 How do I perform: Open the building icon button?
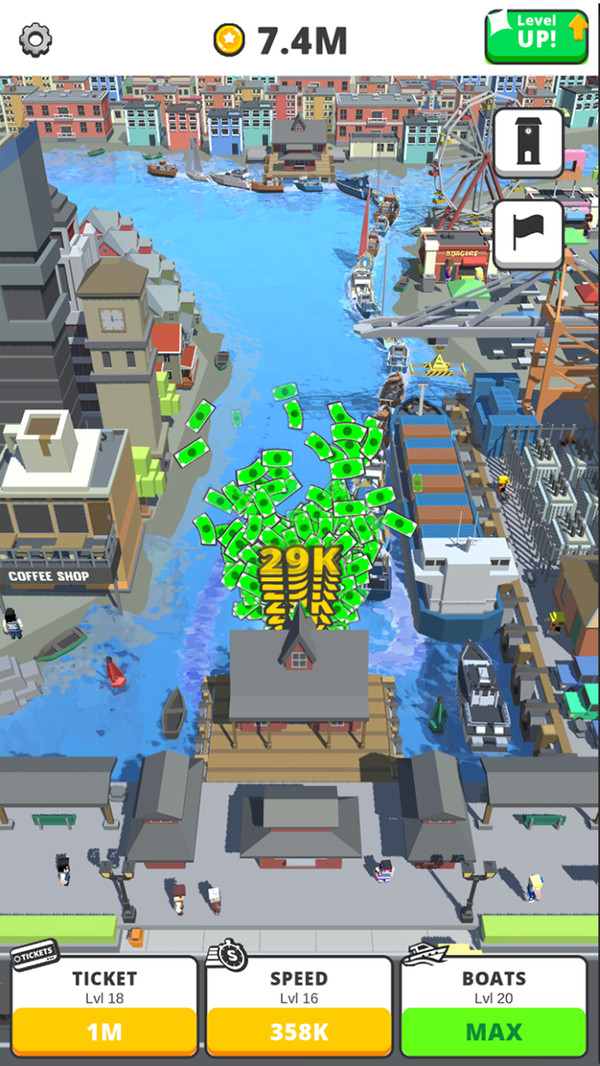[528, 143]
